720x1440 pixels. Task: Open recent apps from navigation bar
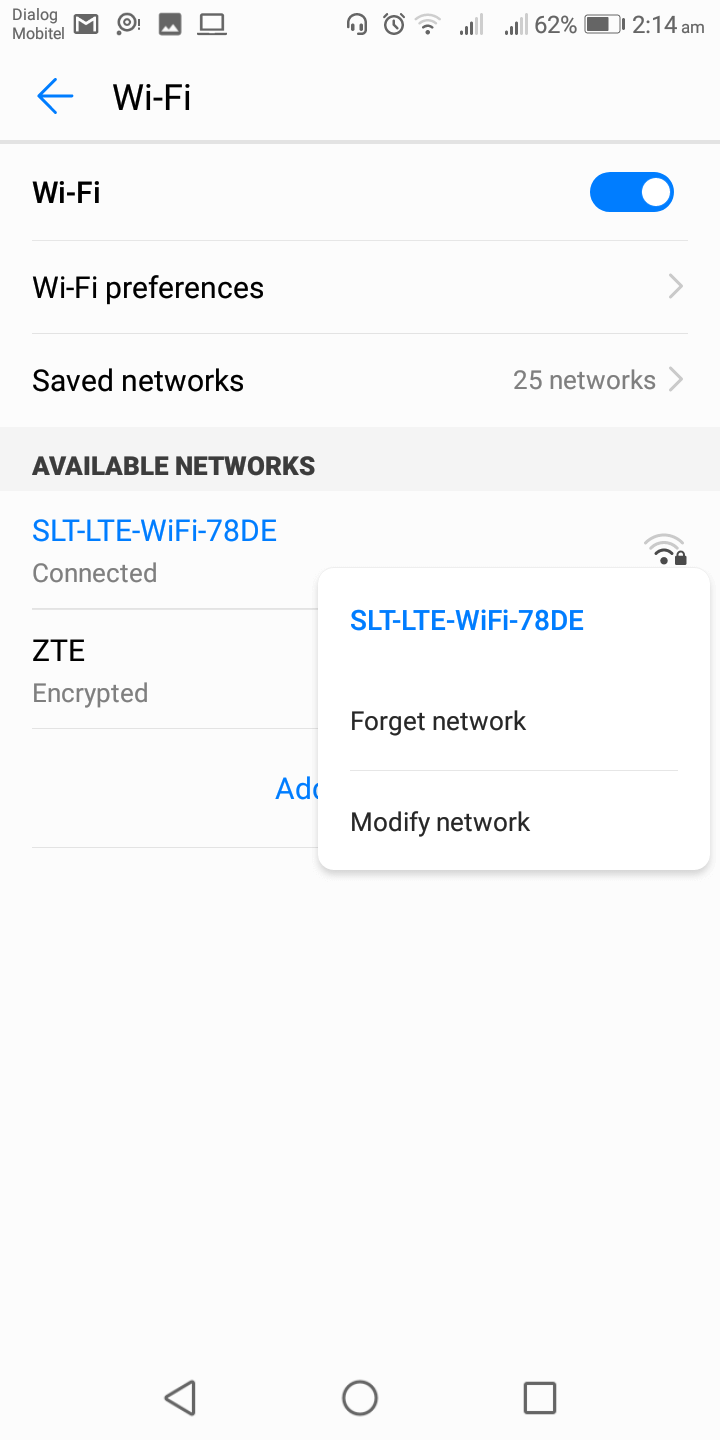[x=540, y=1397]
